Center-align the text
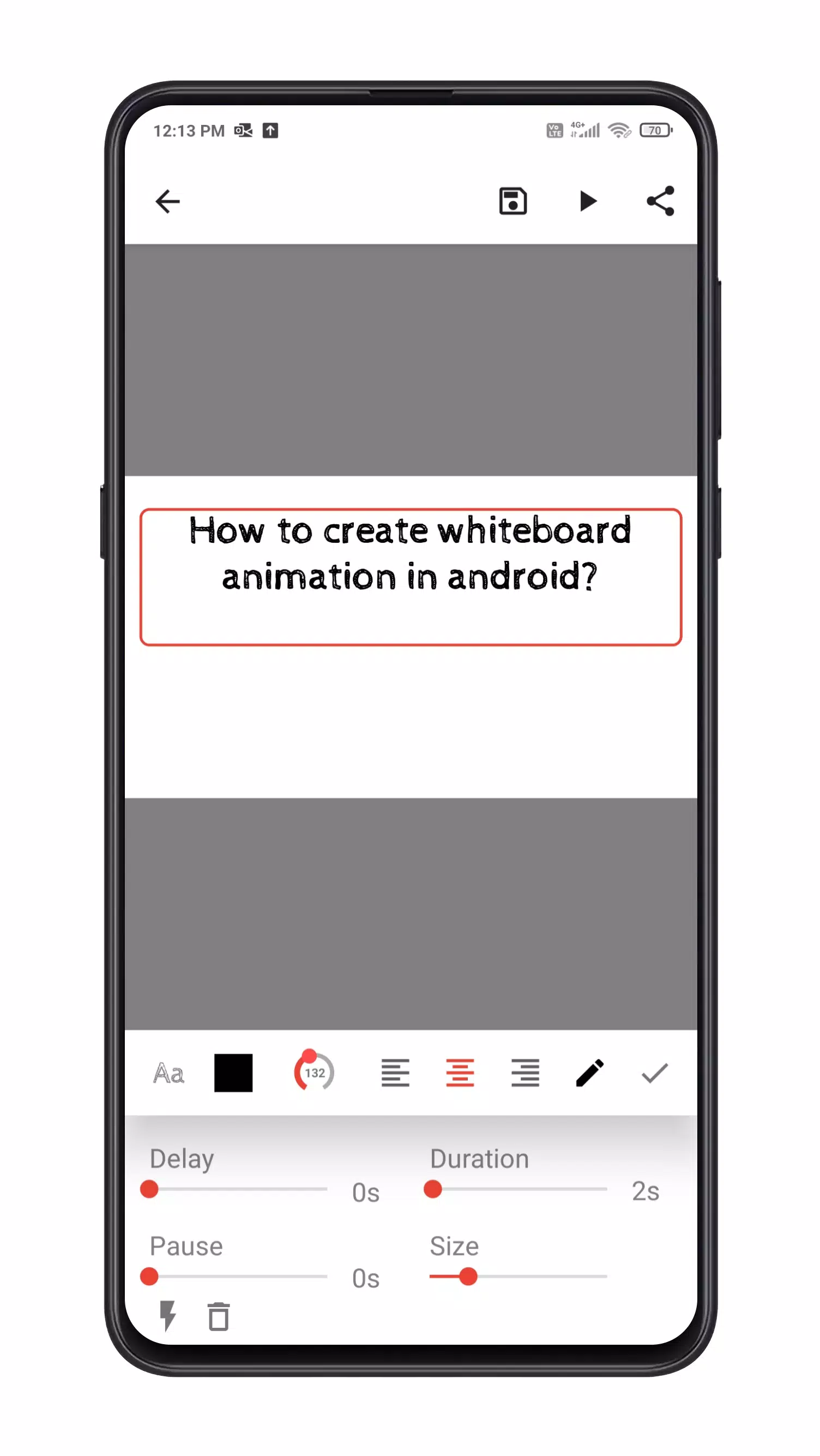 click(x=460, y=1073)
